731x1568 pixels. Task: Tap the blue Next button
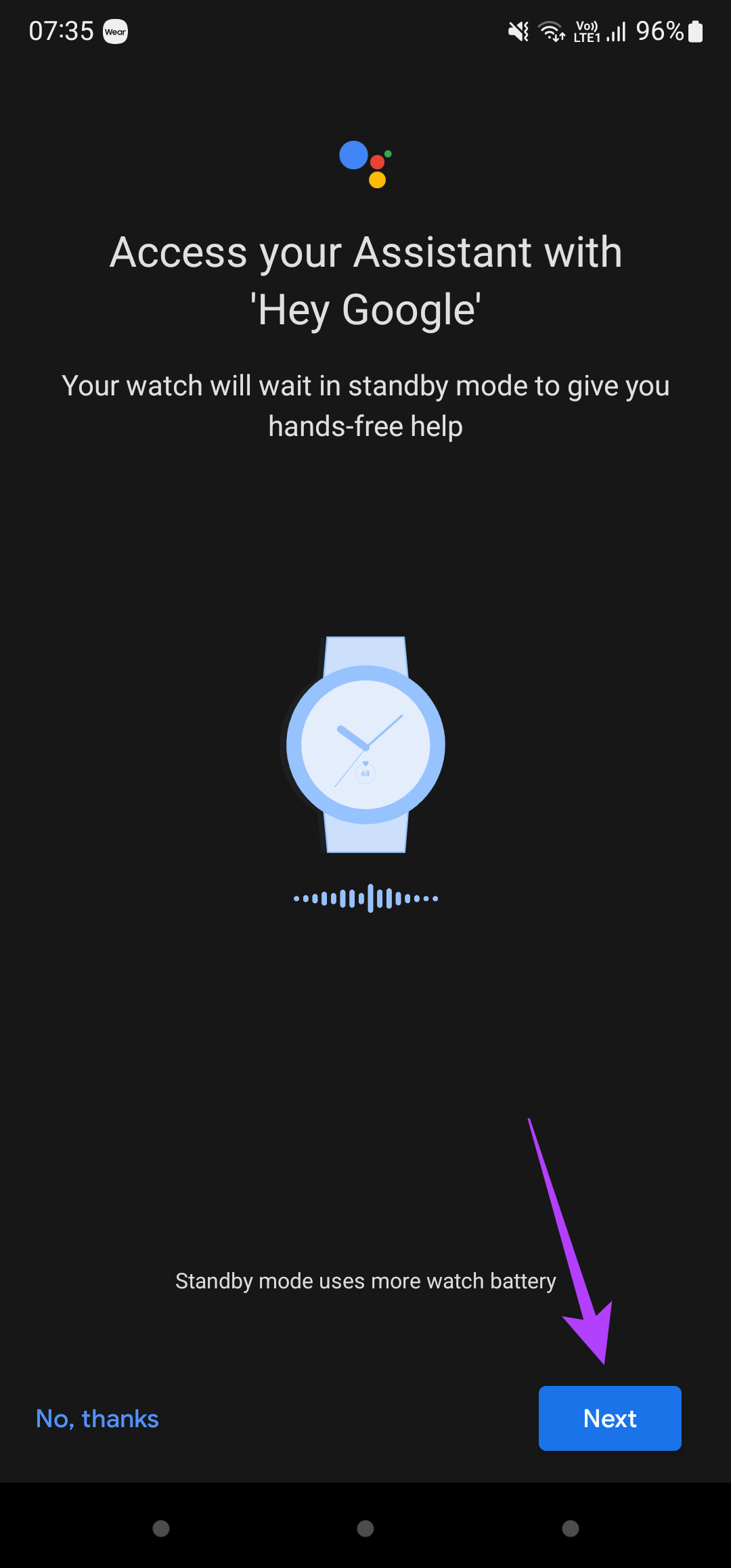coord(610,1418)
